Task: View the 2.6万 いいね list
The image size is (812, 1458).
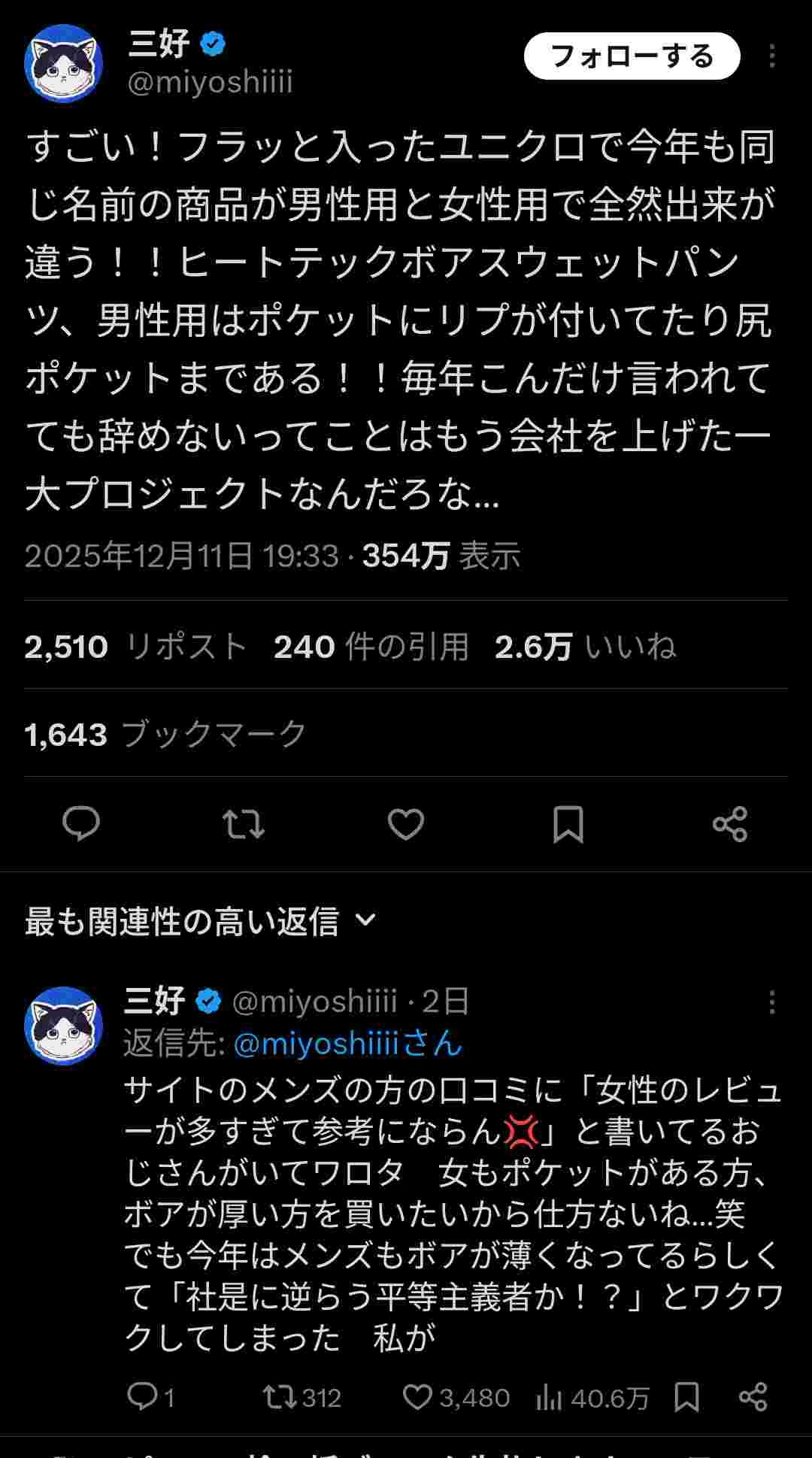Action: click(x=585, y=647)
